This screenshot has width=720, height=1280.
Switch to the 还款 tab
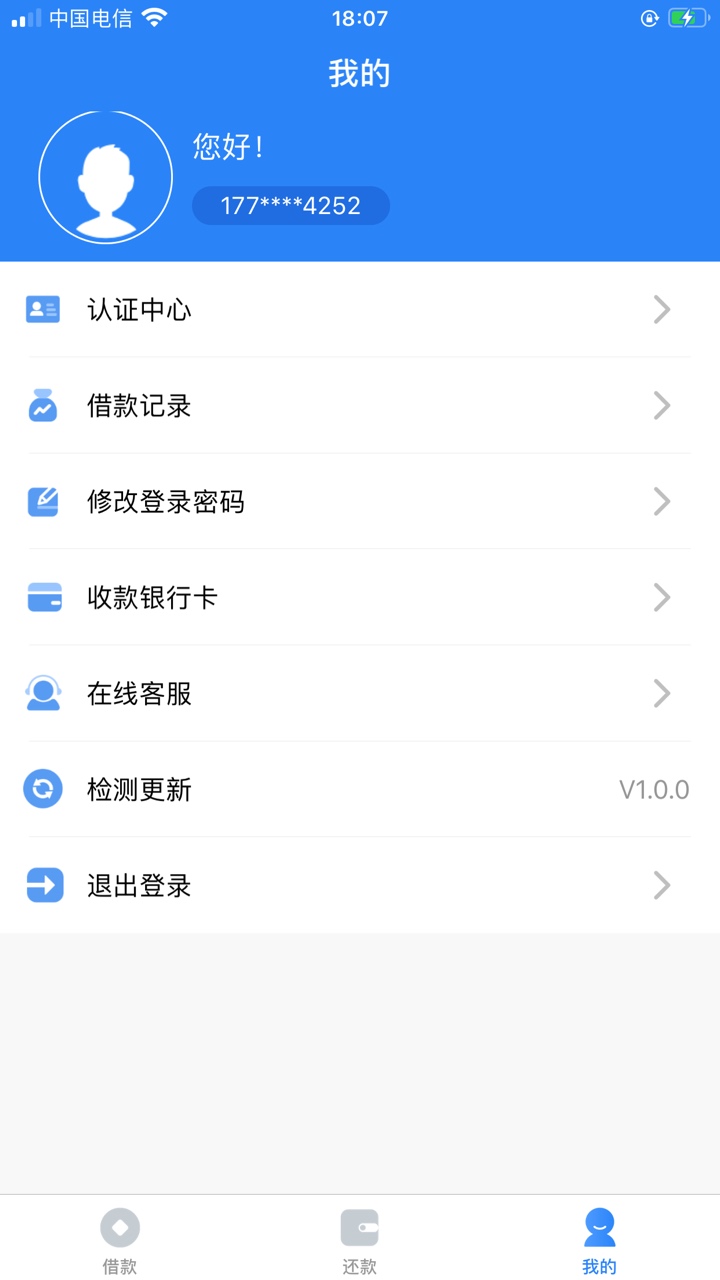coord(360,1240)
